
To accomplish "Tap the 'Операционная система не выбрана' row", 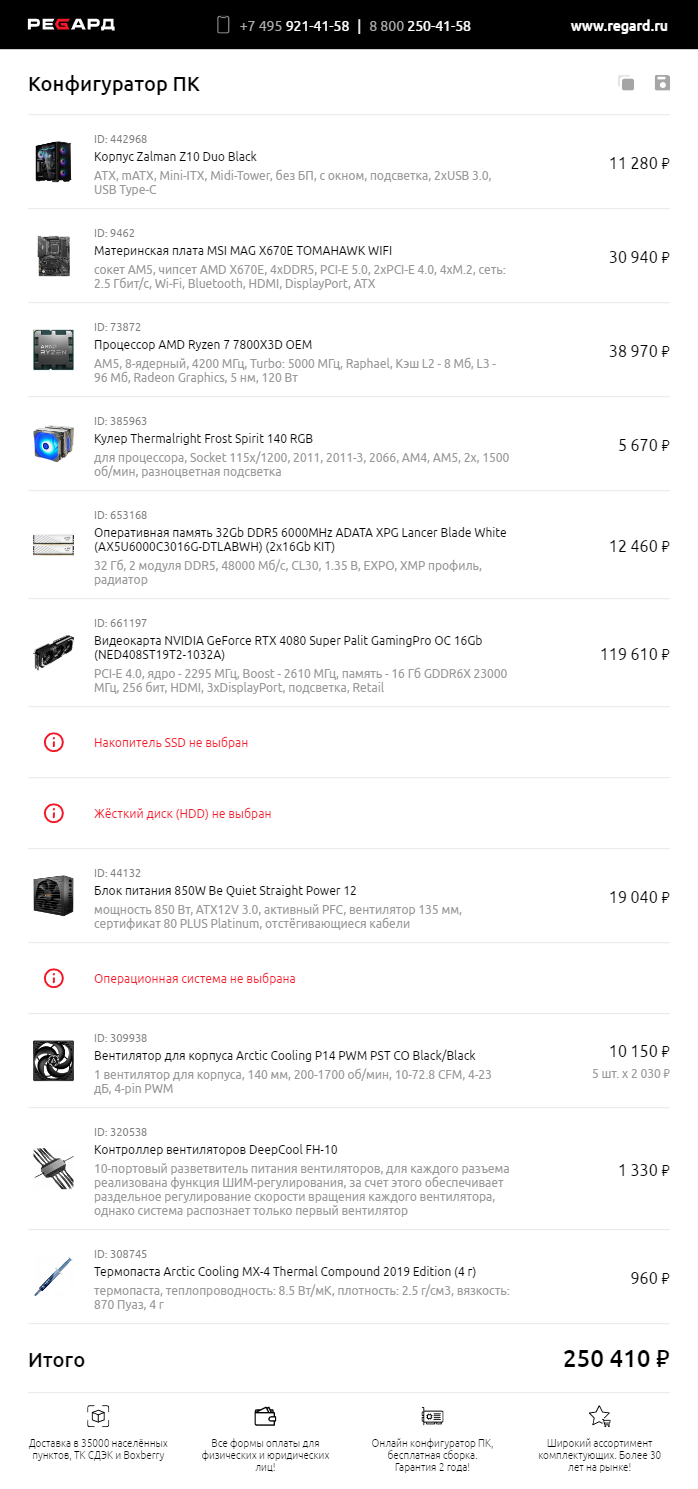I will click(x=195, y=979).
